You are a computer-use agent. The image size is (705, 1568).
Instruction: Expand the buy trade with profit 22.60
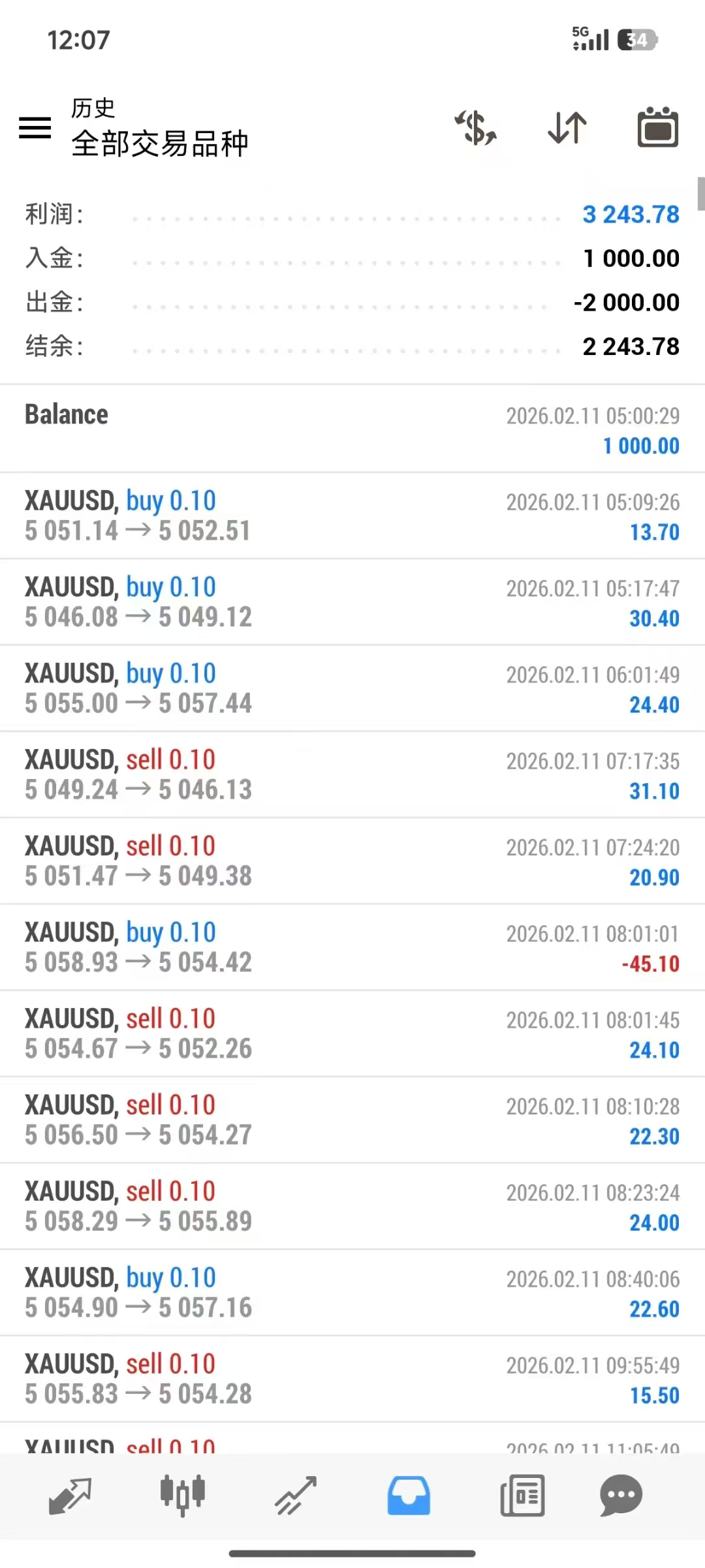coord(352,1293)
